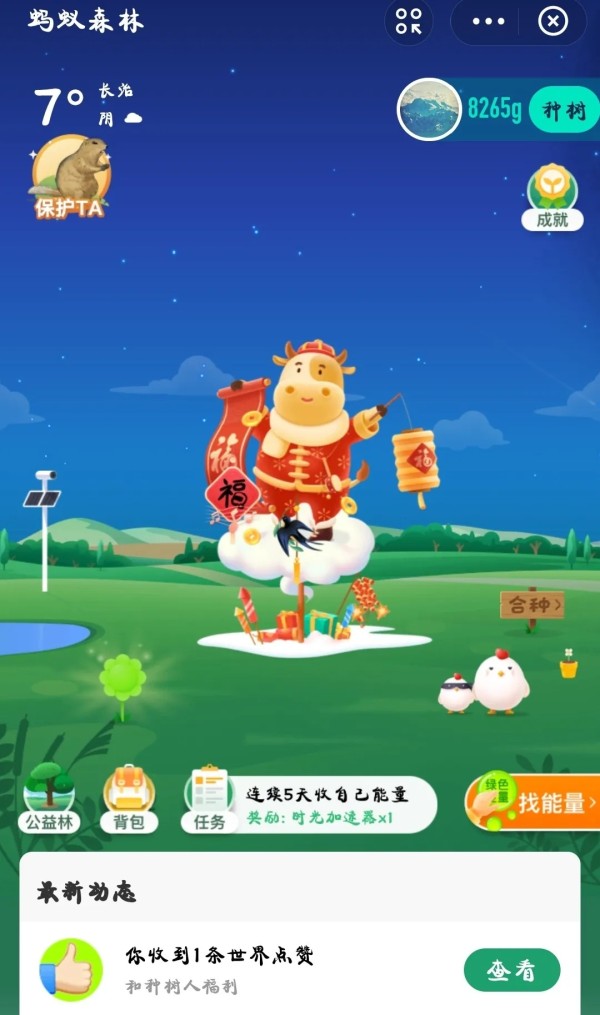Image resolution: width=600 pixels, height=1015 pixels.
Task: Close the Ant Forest mini-program
Action: tap(552, 21)
